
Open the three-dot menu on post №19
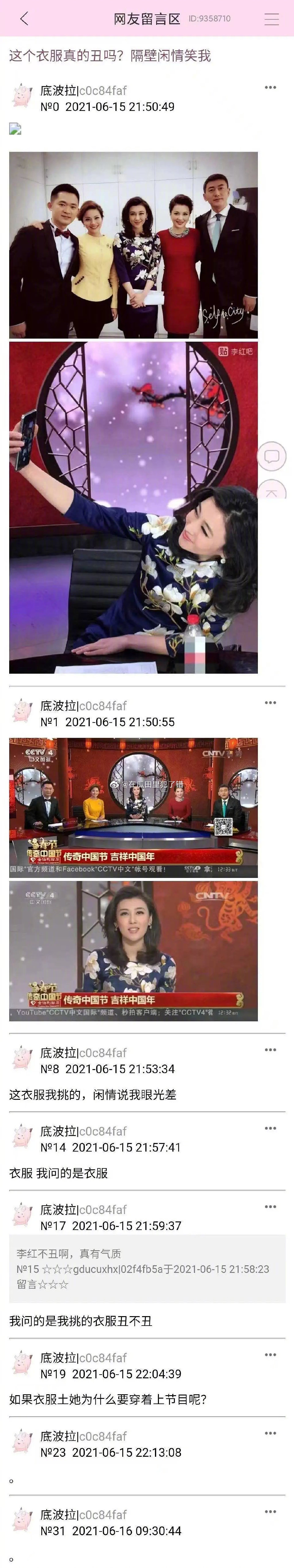[270, 1355]
